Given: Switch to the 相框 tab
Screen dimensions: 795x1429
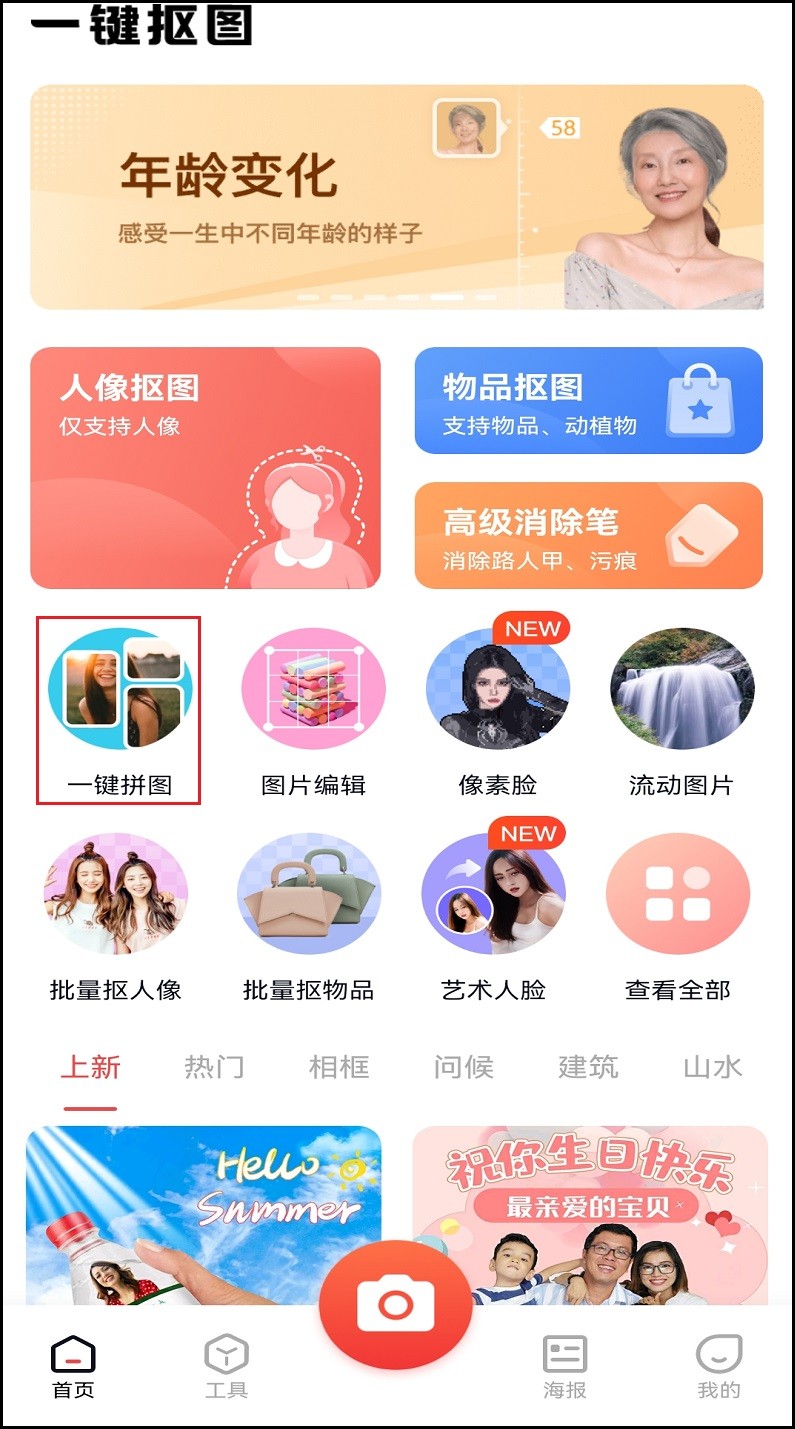Looking at the screenshot, I should click(339, 1067).
